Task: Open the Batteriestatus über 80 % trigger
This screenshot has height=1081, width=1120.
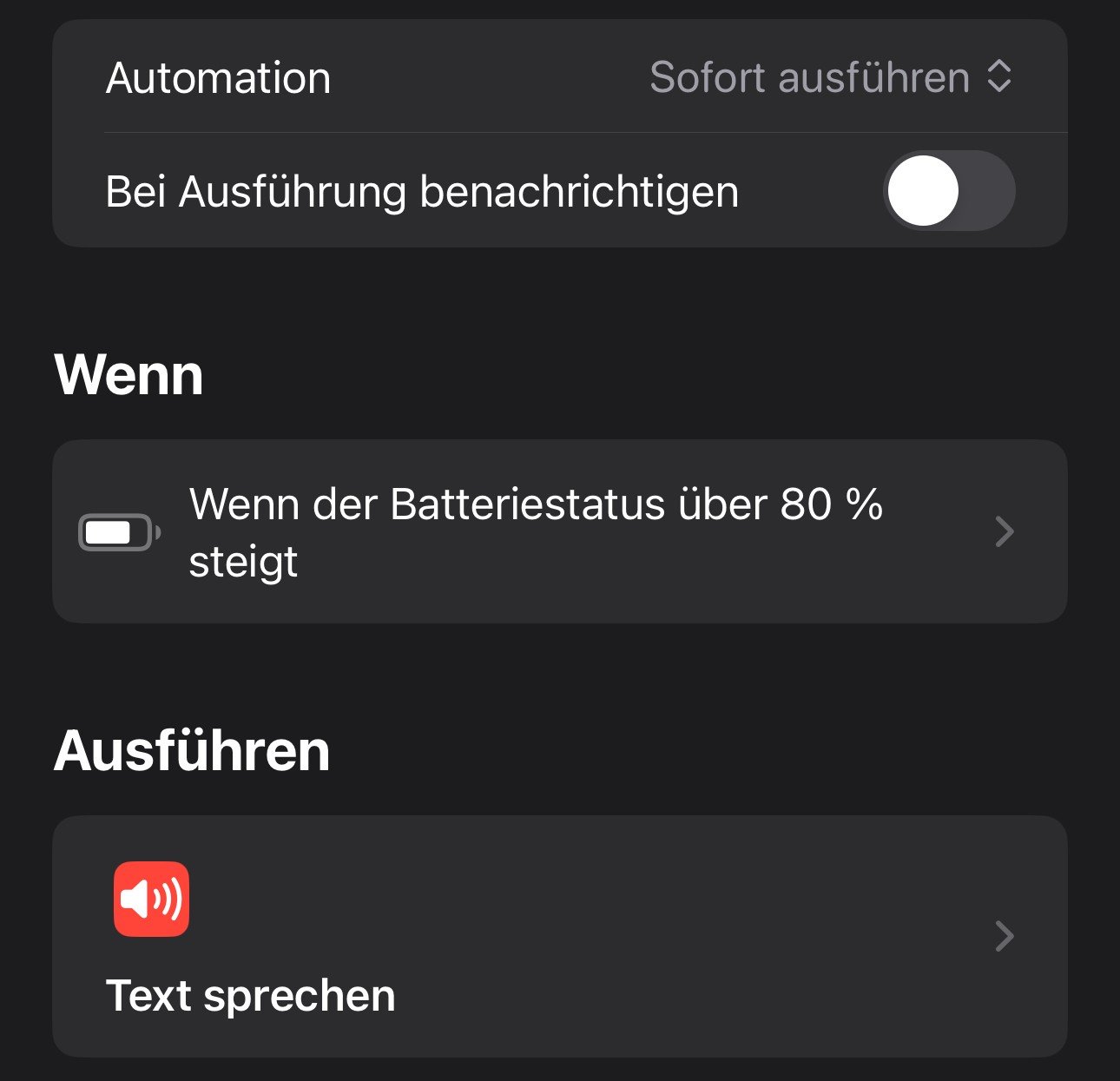Action: pyautogui.click(x=559, y=531)
